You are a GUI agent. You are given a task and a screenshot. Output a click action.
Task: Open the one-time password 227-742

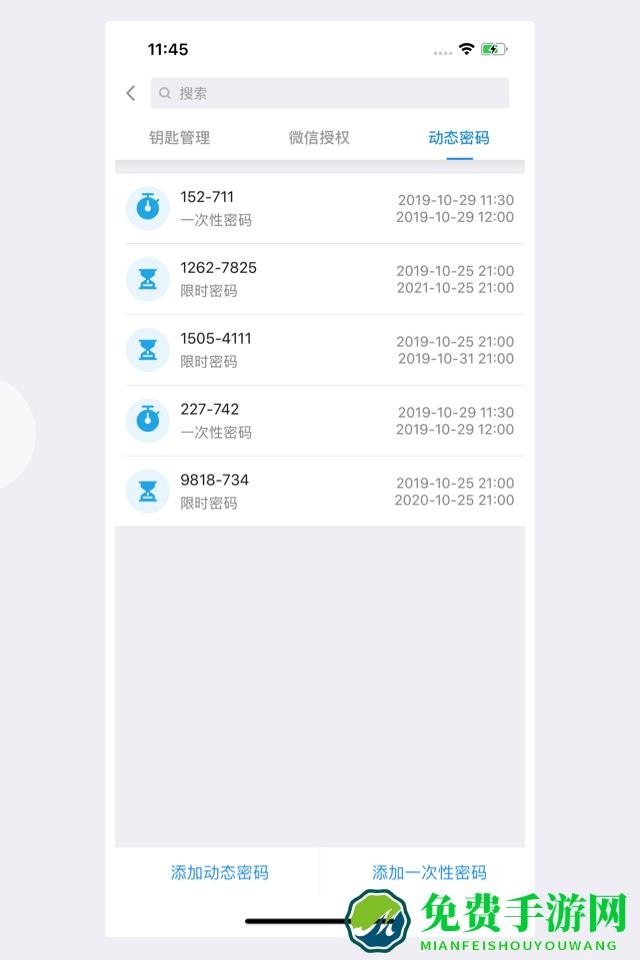[x=320, y=421]
